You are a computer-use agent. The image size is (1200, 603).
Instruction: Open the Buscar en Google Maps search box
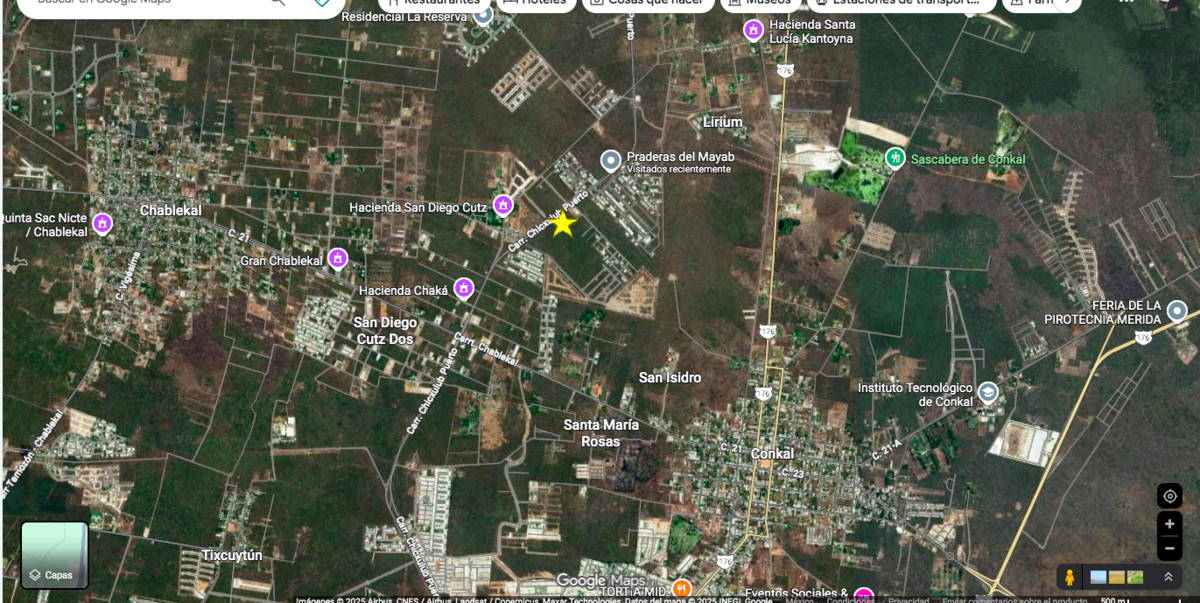(x=140, y=3)
